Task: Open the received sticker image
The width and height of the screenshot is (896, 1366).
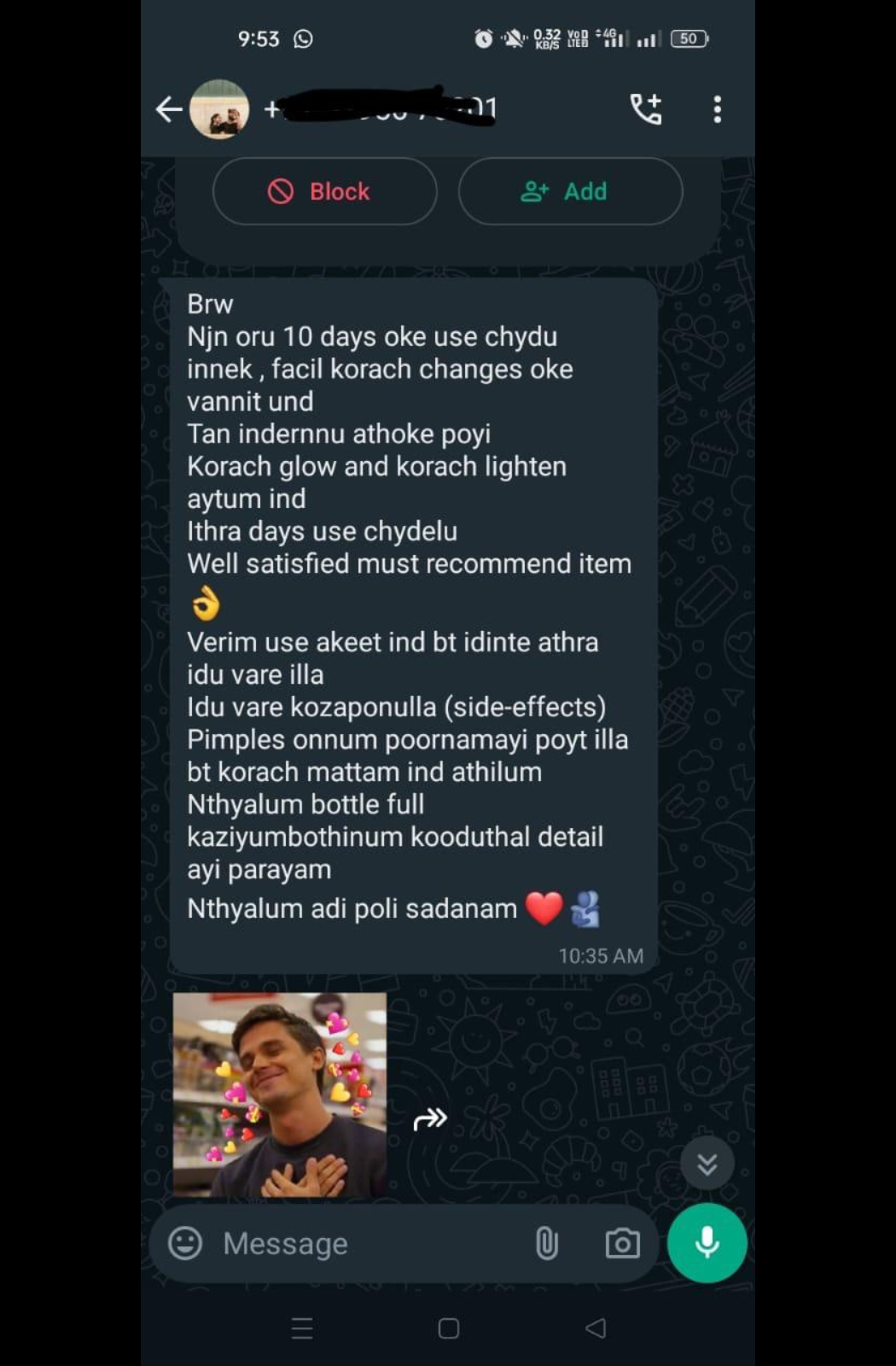Action: tap(279, 1095)
